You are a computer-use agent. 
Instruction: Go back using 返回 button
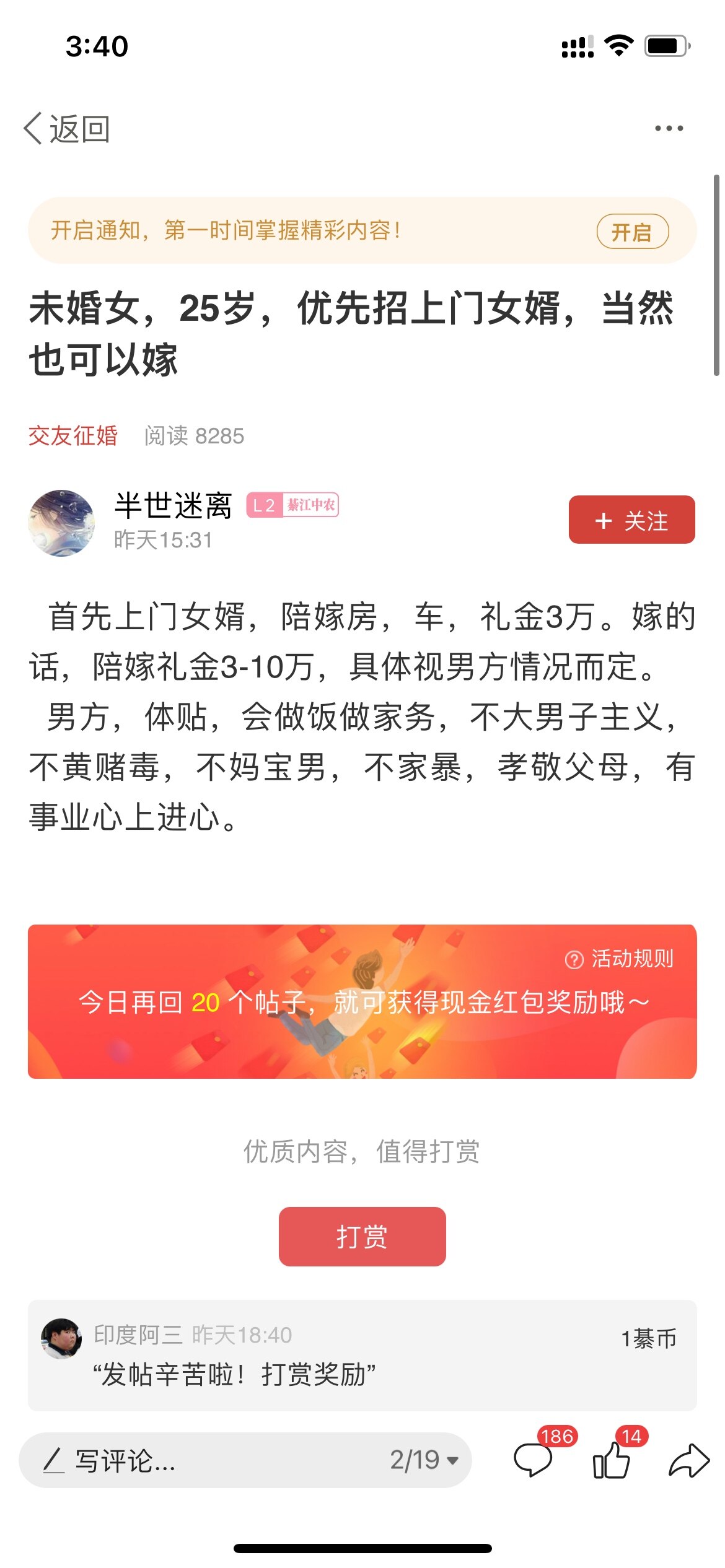(67, 129)
